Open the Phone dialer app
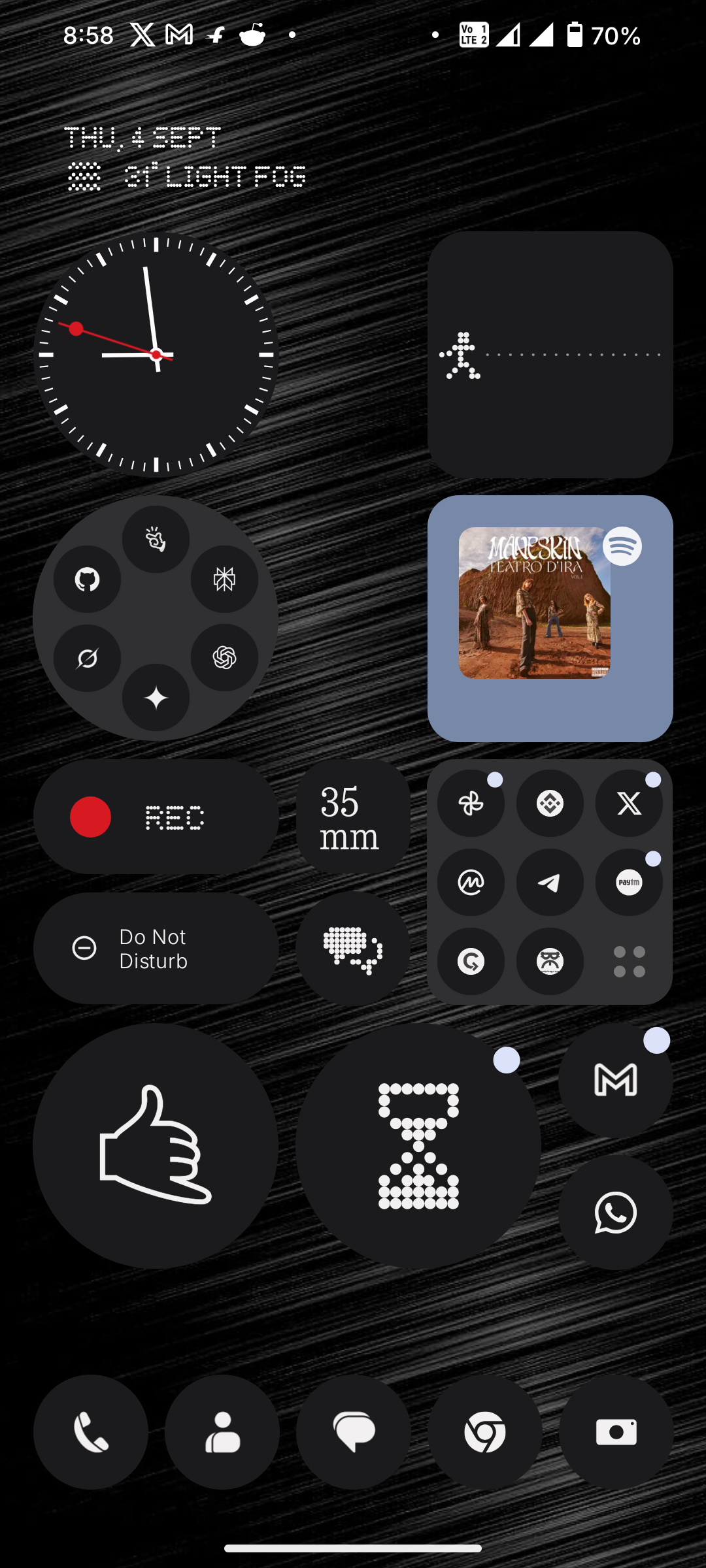This screenshot has width=706, height=1568. (91, 1432)
